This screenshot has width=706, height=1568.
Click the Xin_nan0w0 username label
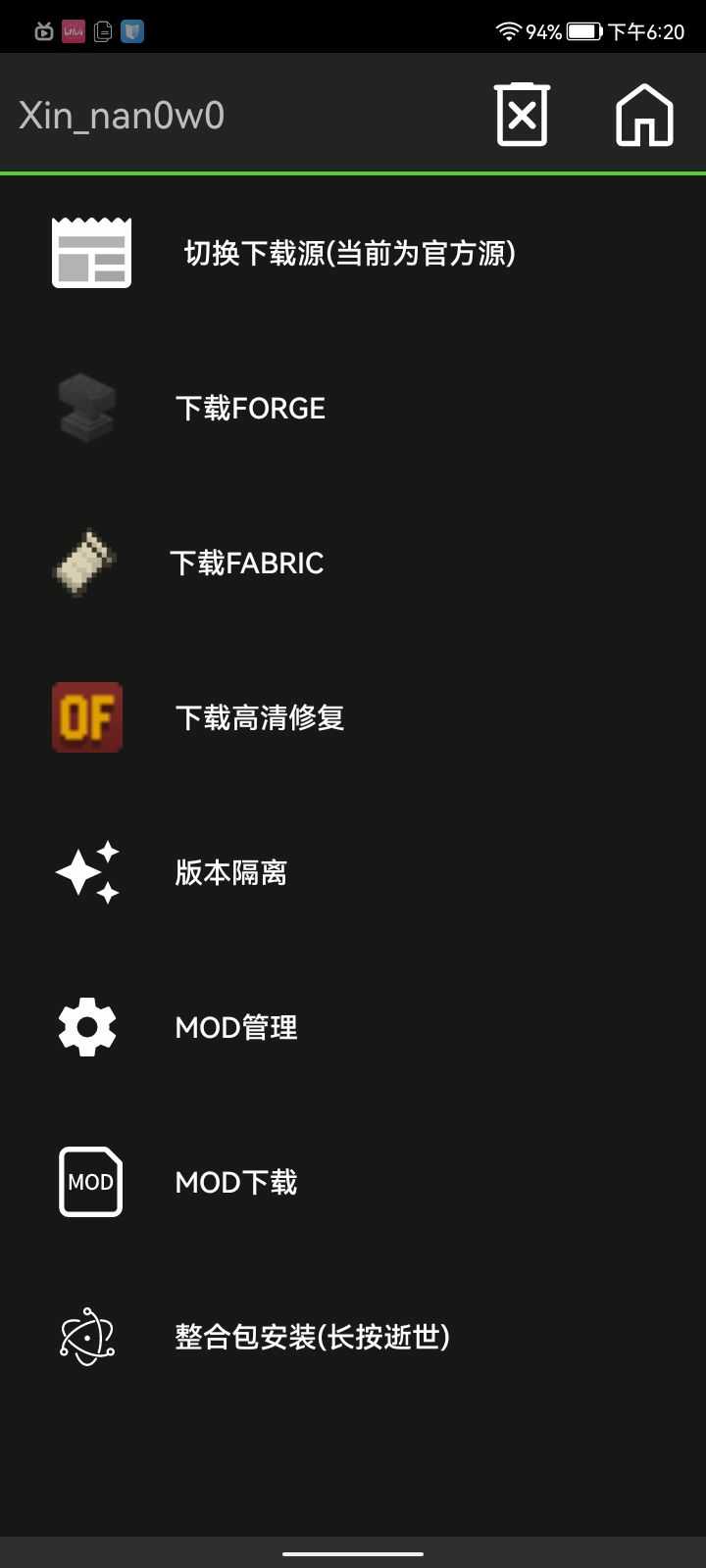coord(121,115)
